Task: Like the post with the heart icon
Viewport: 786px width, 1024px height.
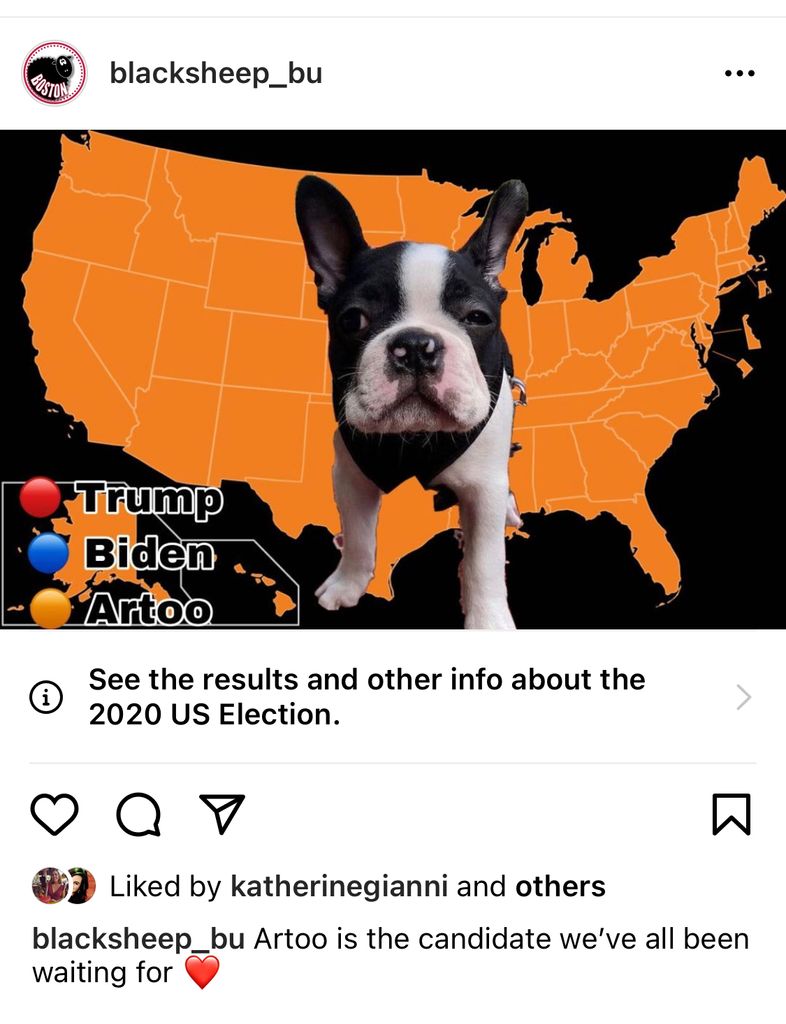Action: click(x=54, y=814)
